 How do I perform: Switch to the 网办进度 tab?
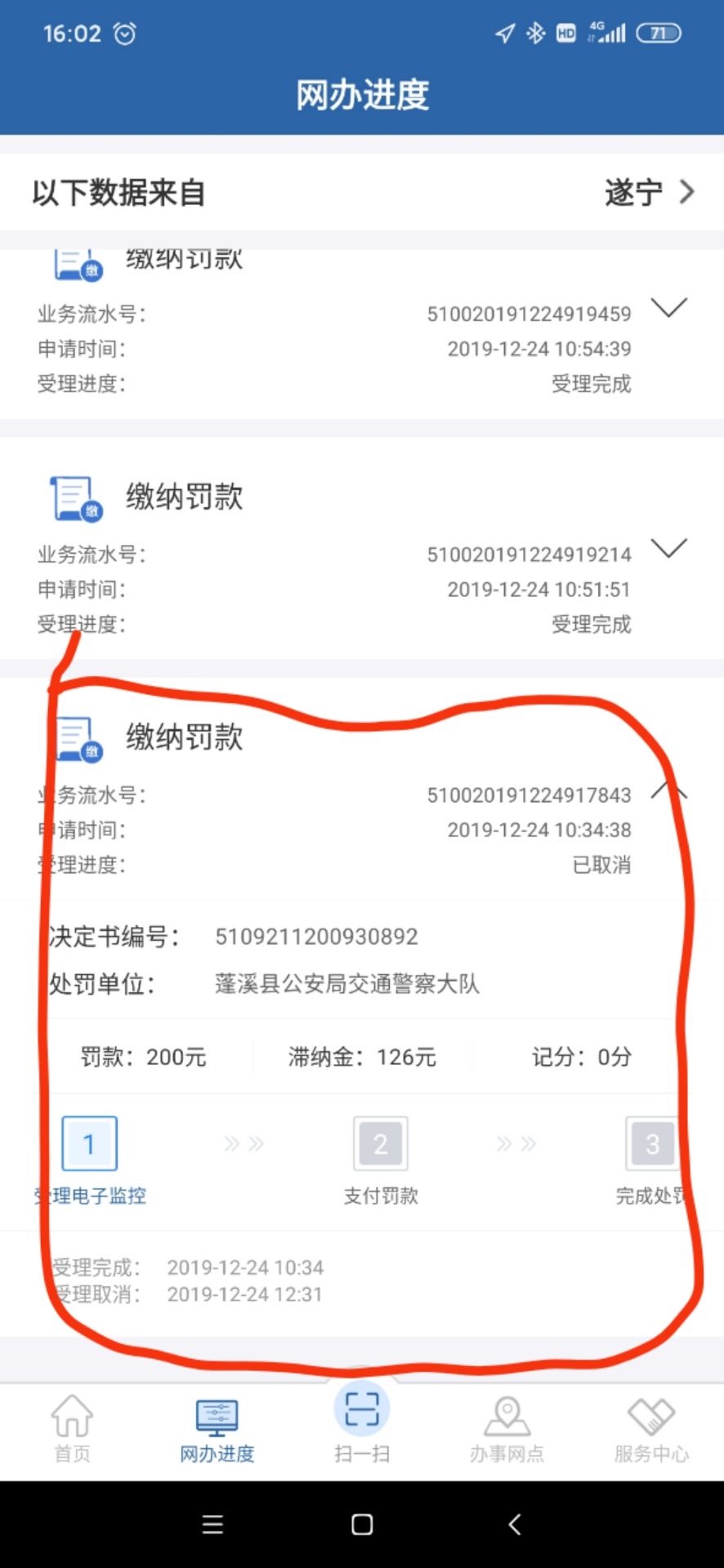[x=217, y=1428]
